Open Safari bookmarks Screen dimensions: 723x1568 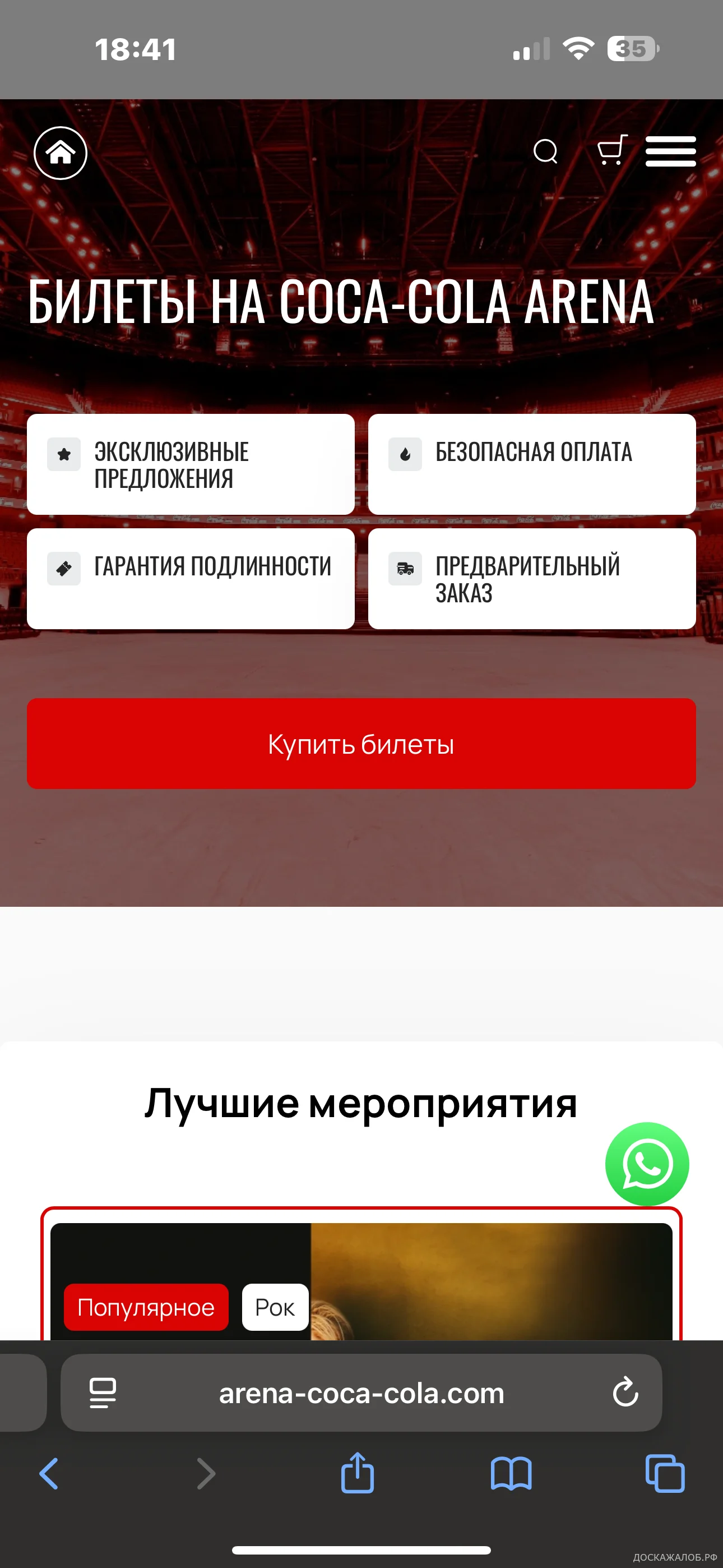pos(511,1474)
